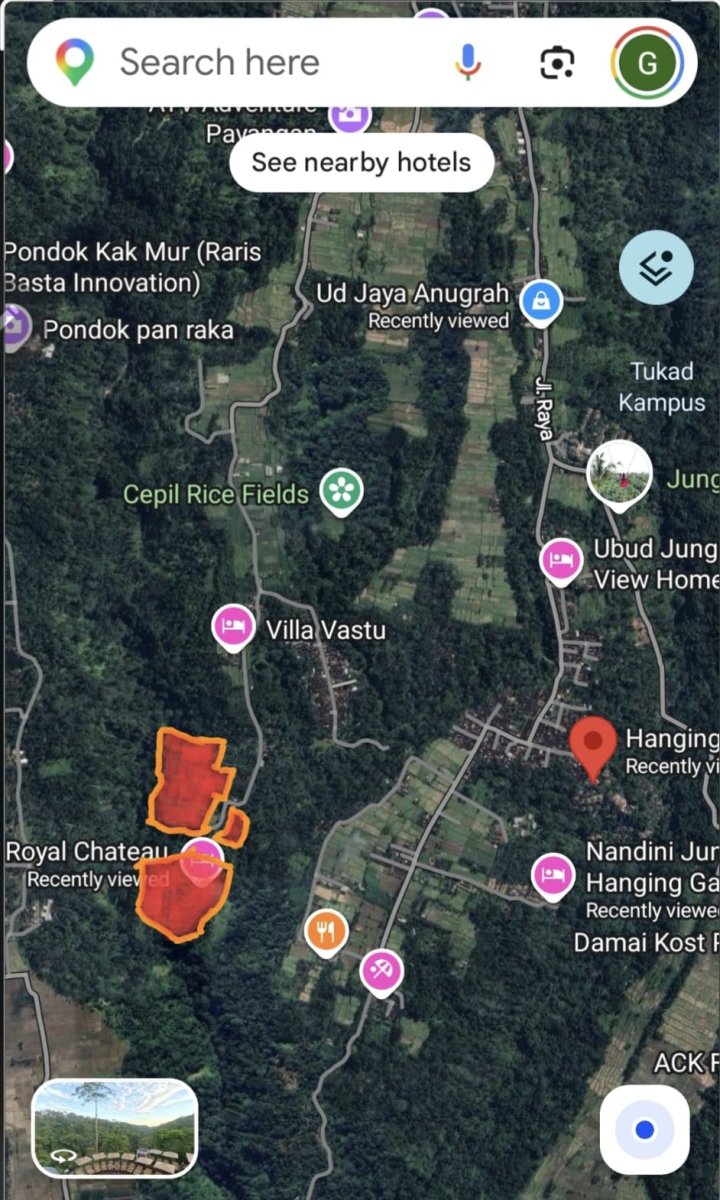Select the Nandini Jungle Hanging Gardens pin

[x=553, y=870]
